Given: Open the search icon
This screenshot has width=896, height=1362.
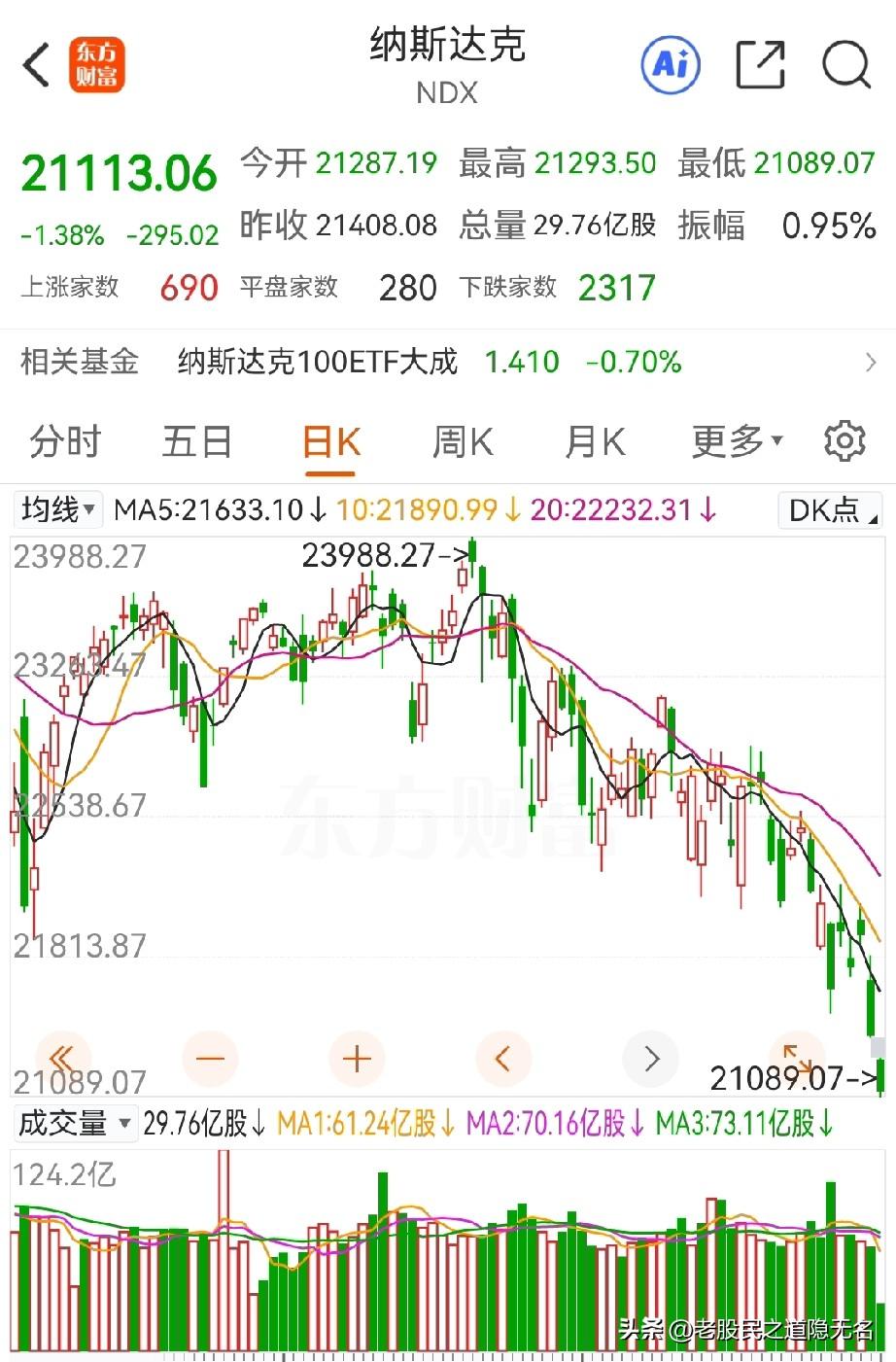Looking at the screenshot, I should pos(846,64).
